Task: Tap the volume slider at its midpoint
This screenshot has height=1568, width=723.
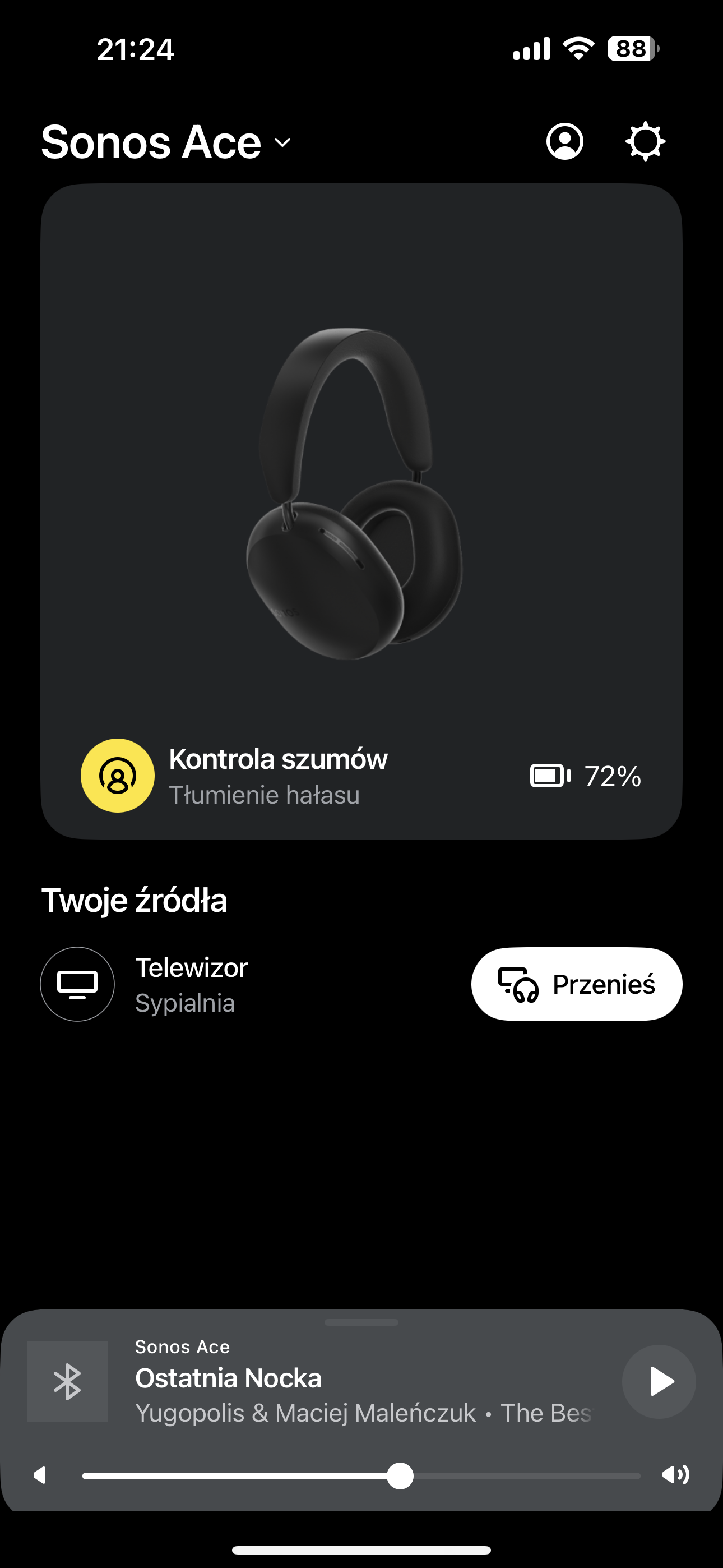Action: 361,1475
